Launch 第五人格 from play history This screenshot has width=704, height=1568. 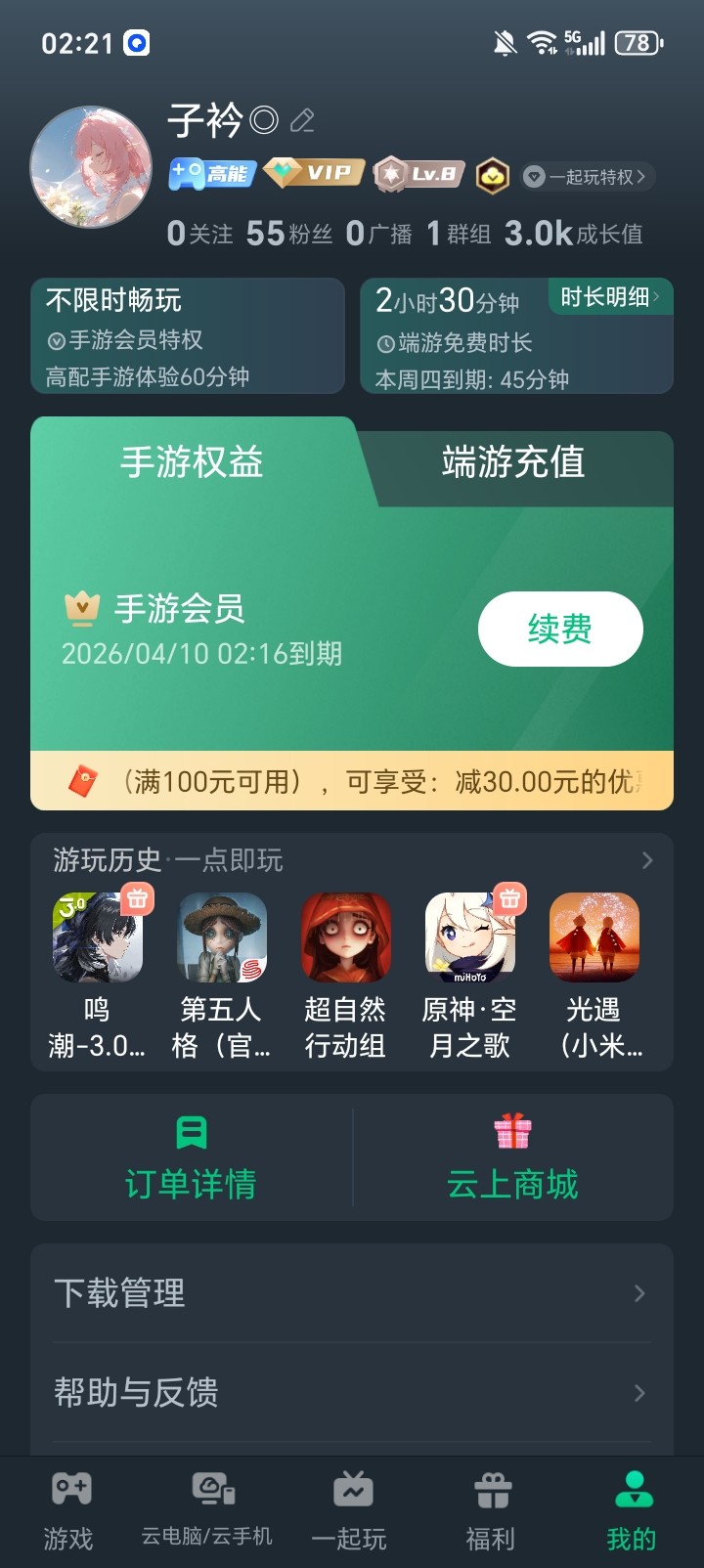coord(222,938)
